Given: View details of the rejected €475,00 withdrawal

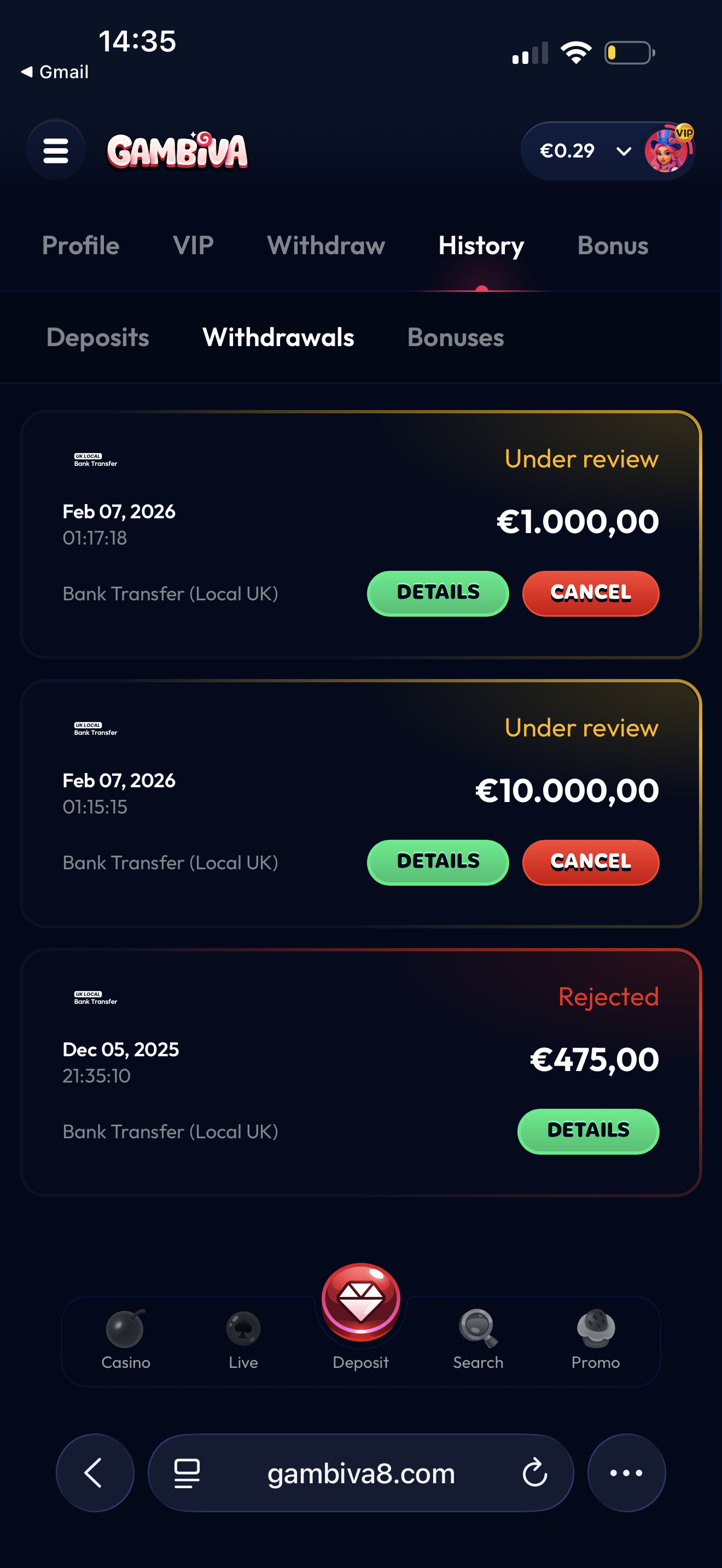Looking at the screenshot, I should 587,1131.
